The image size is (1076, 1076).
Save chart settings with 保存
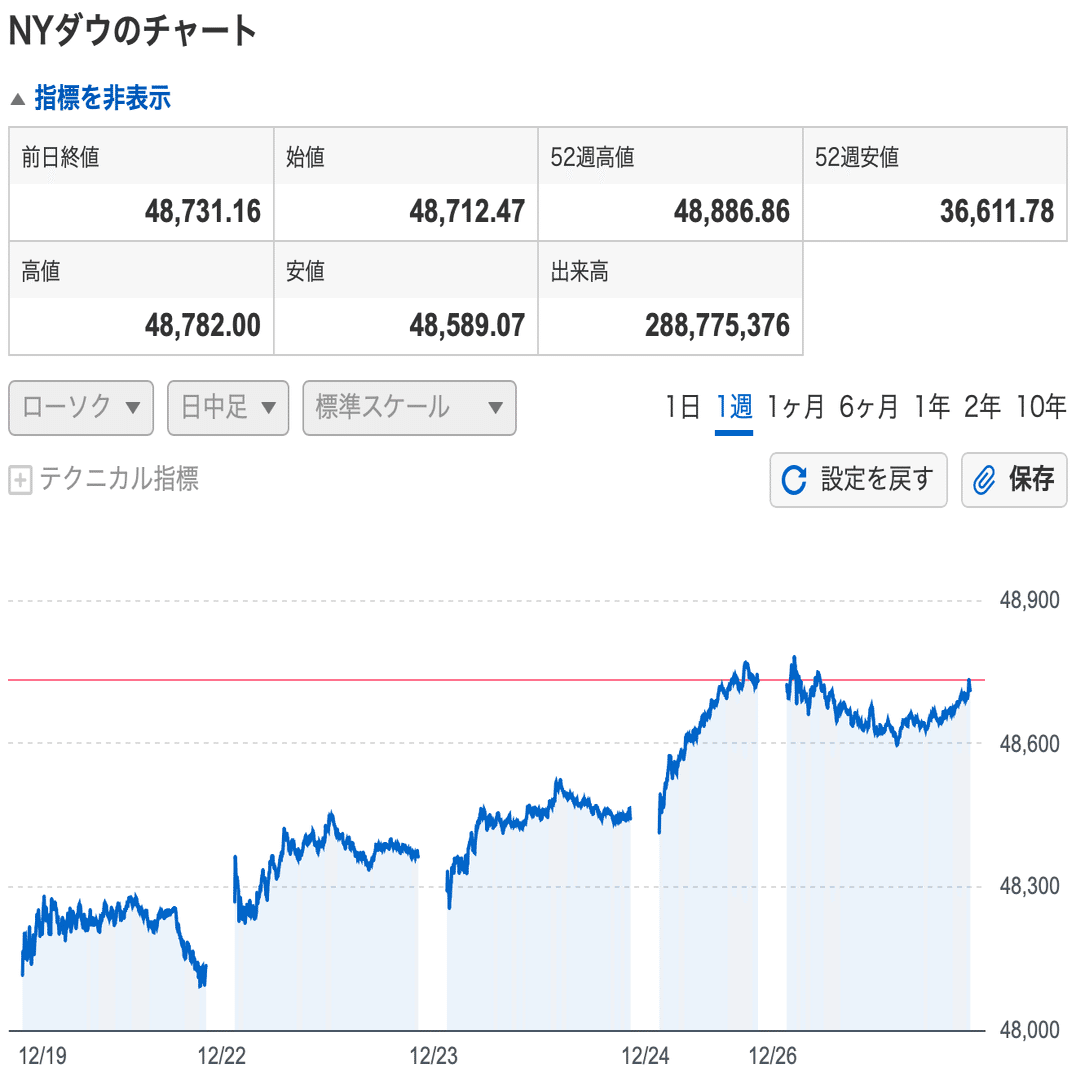coord(1014,480)
